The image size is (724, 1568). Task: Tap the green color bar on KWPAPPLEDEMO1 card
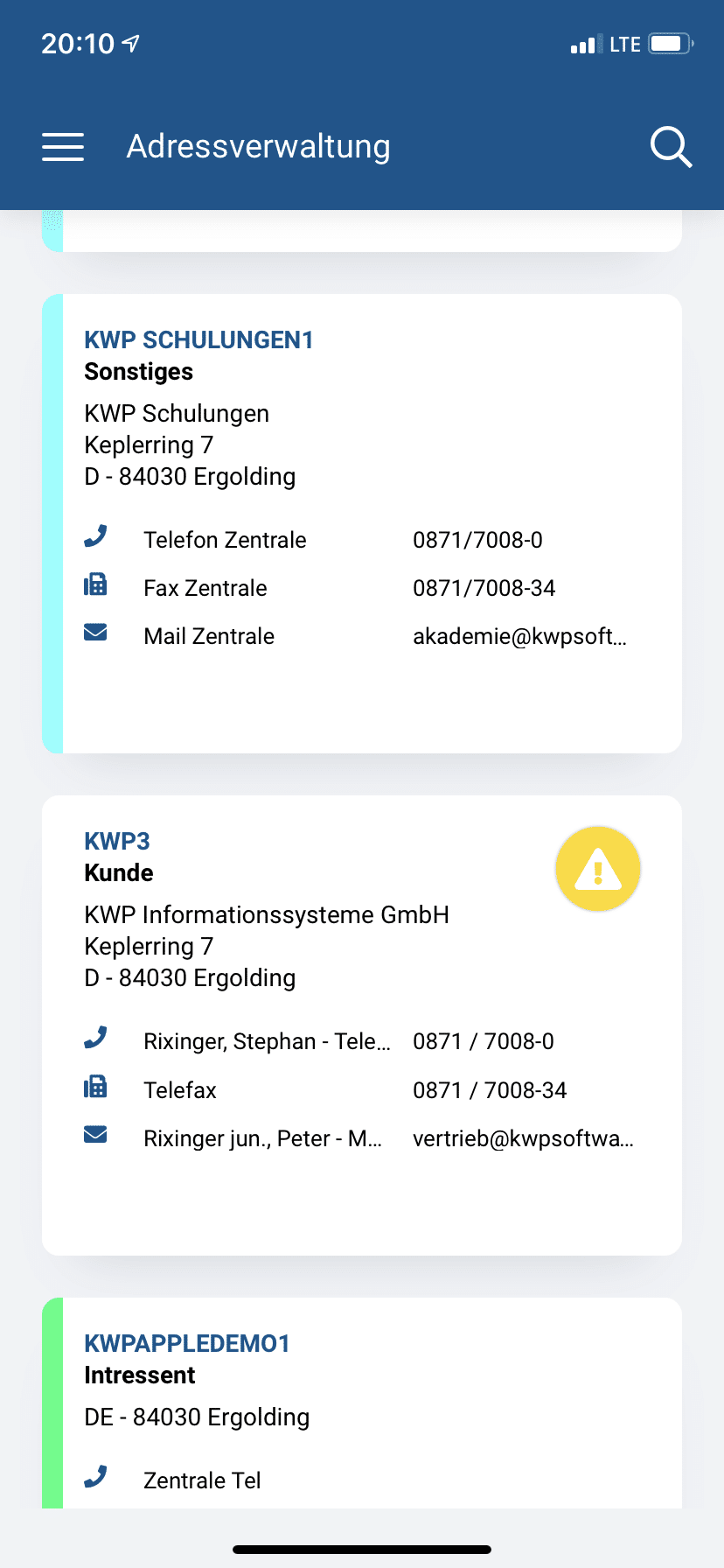(x=52, y=1400)
